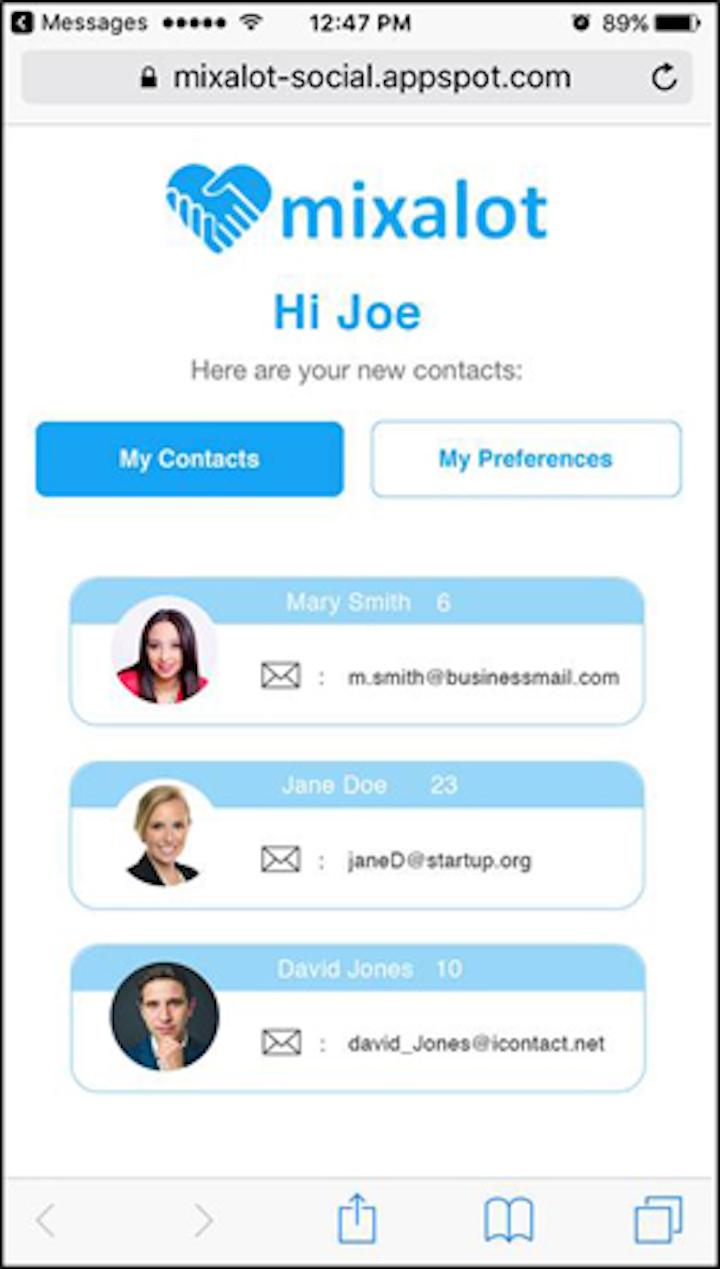The width and height of the screenshot is (720, 1269).
Task: Open the Safari share sheet
Action: [x=357, y=1220]
